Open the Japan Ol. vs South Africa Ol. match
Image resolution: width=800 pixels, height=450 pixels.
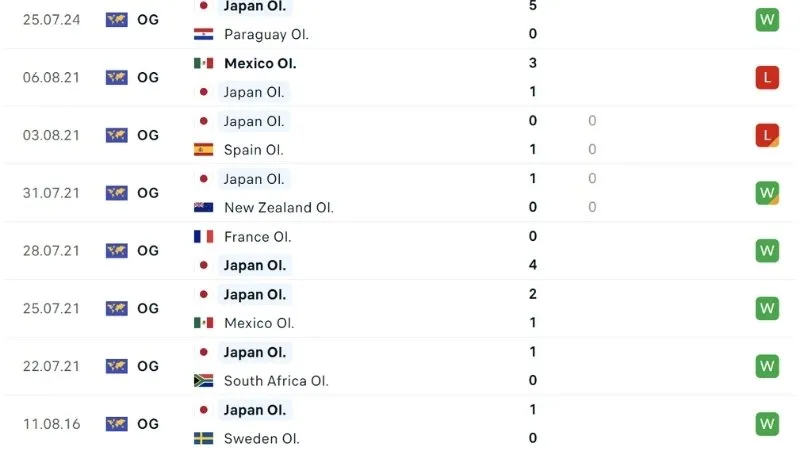[400, 366]
